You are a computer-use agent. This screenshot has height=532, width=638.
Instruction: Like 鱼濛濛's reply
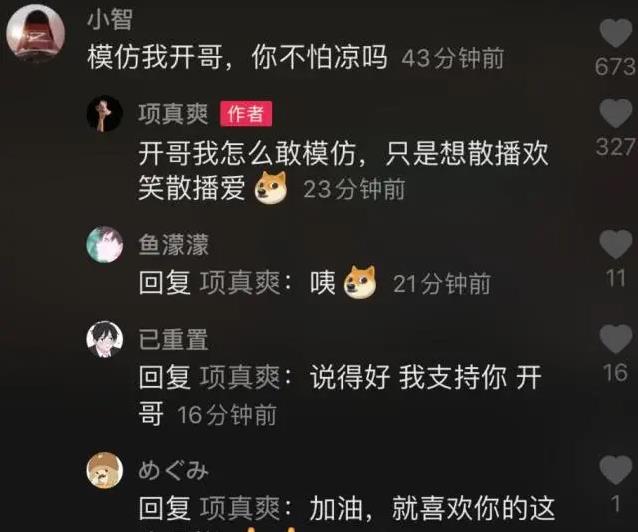(614, 244)
